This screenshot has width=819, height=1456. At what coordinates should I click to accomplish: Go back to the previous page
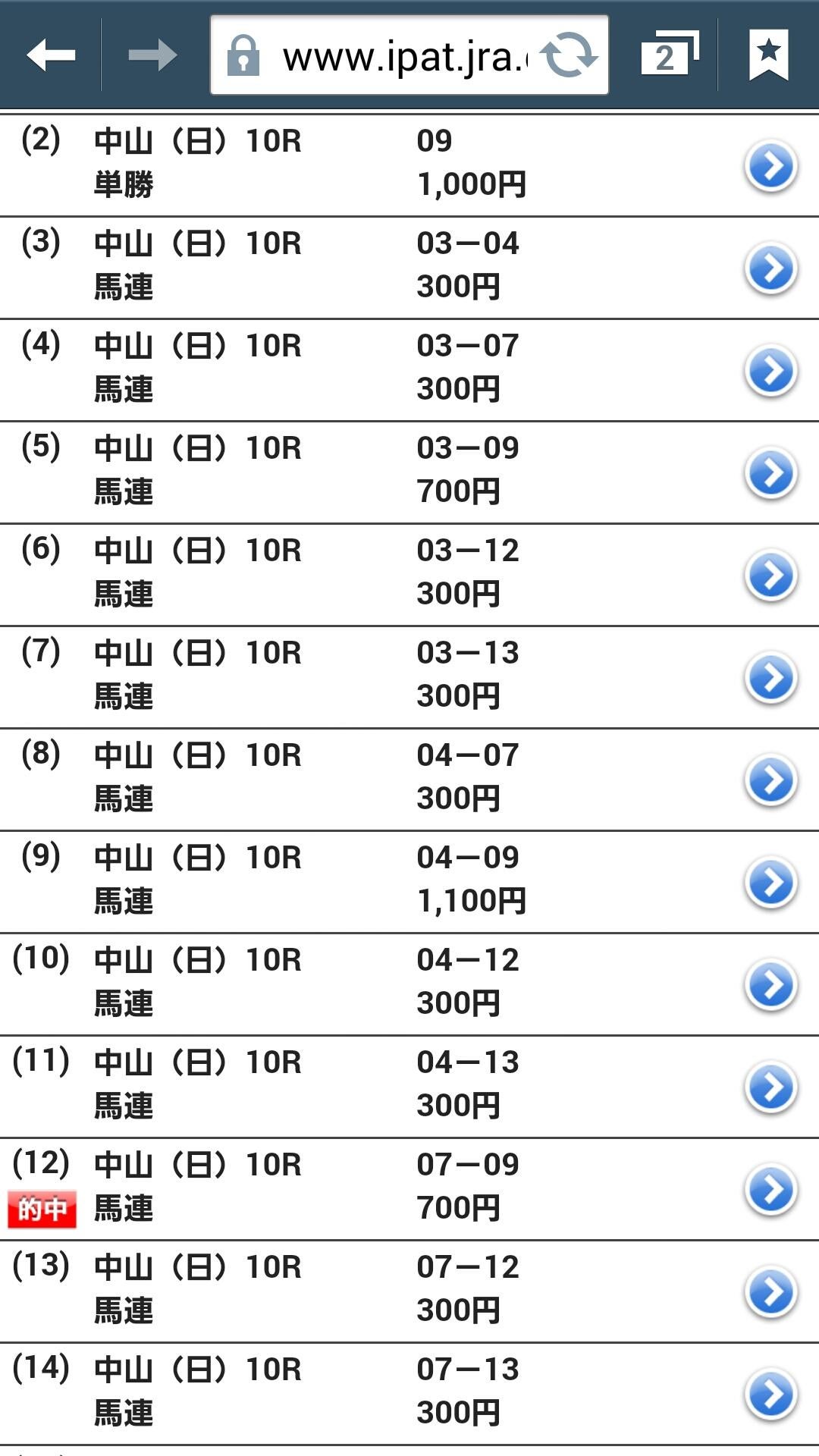(x=51, y=55)
